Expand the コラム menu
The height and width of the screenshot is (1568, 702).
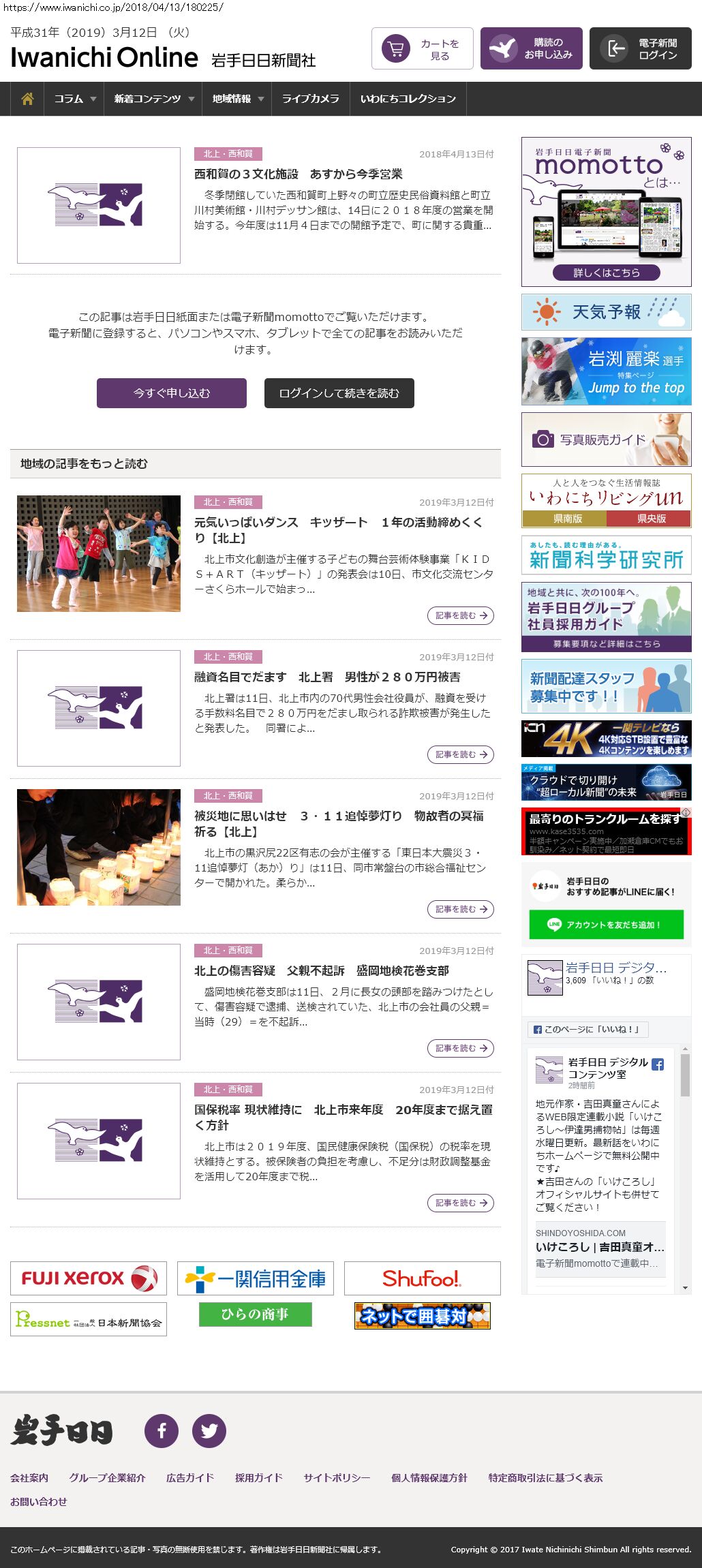pos(74,99)
